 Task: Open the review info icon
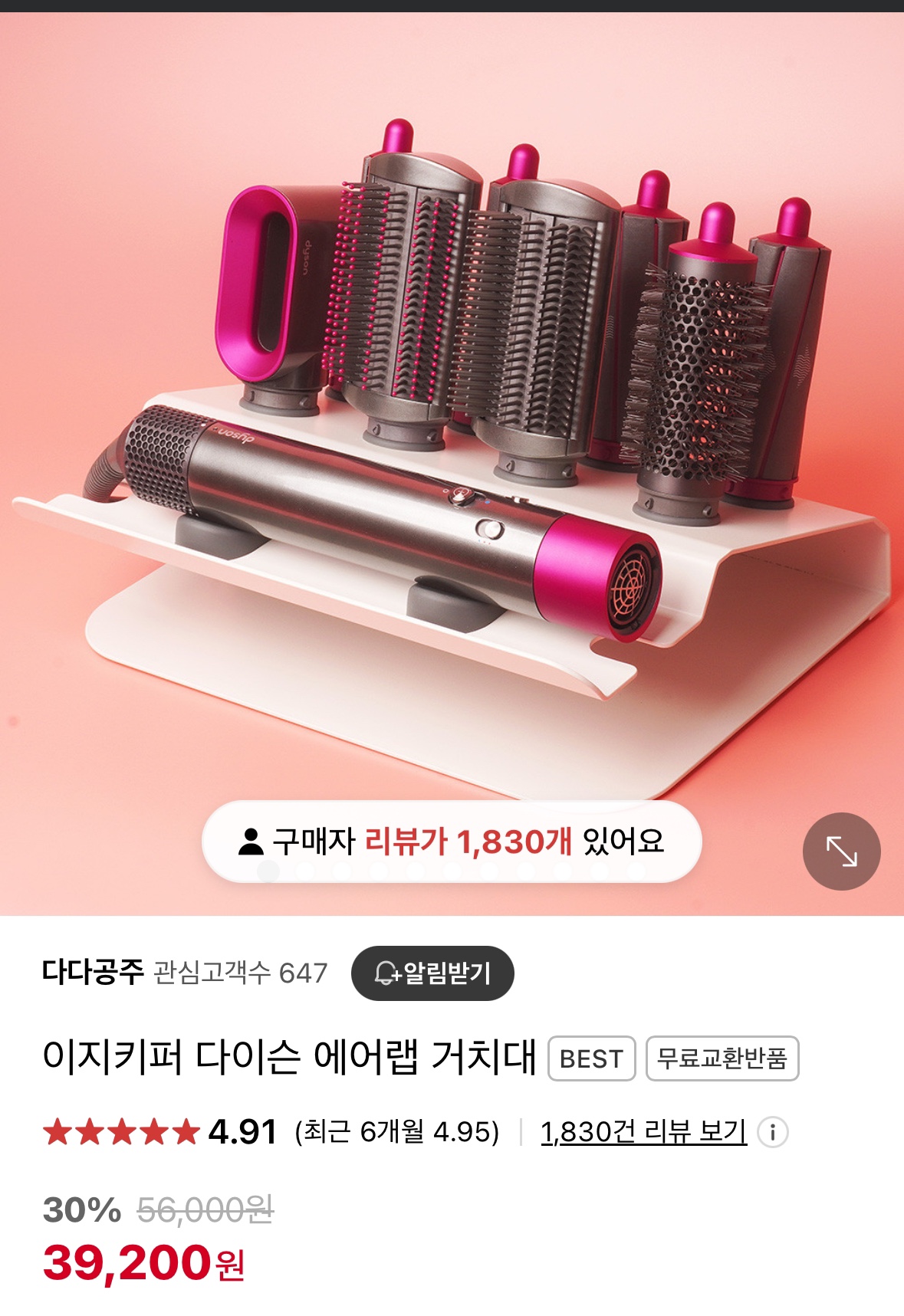tap(772, 1132)
